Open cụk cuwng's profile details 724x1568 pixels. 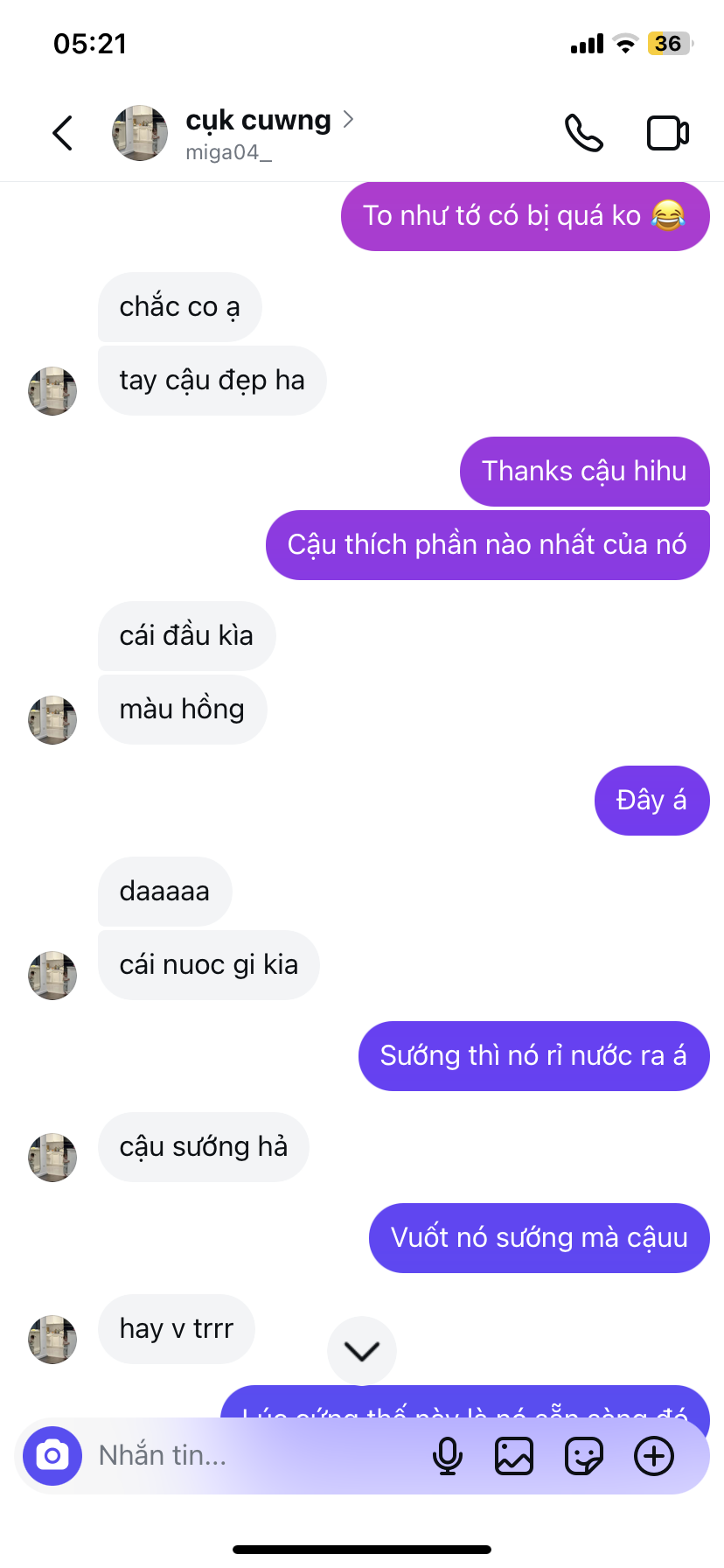coord(259,121)
